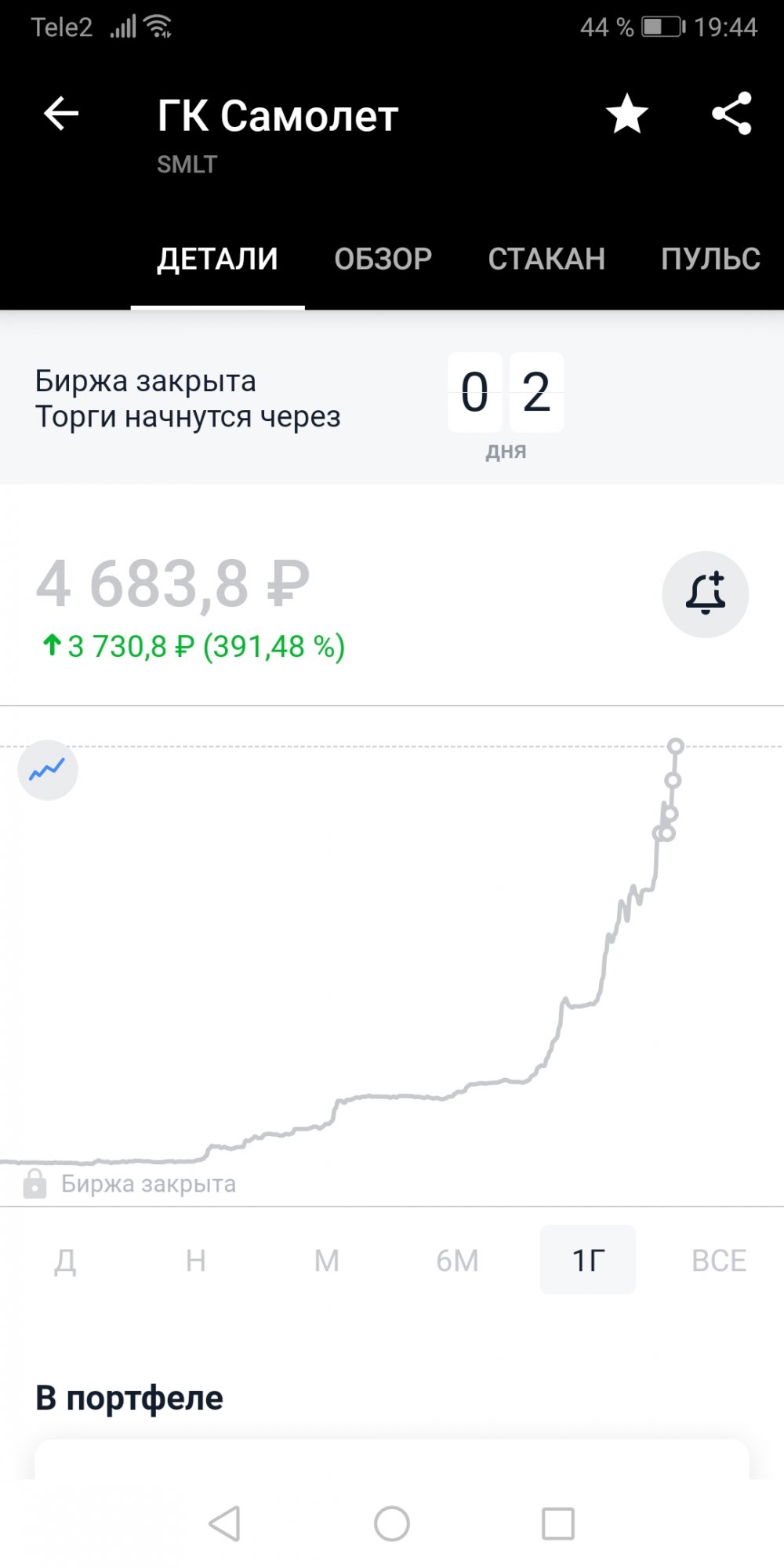Open chart type selector with line chart icon

pyautogui.click(x=49, y=770)
